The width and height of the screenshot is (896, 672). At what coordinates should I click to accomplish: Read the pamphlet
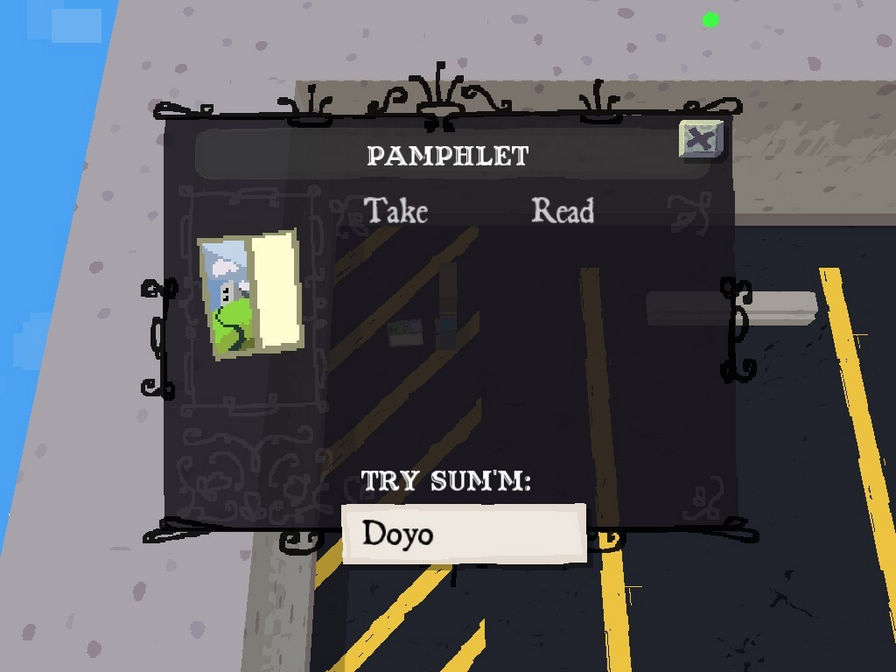562,211
